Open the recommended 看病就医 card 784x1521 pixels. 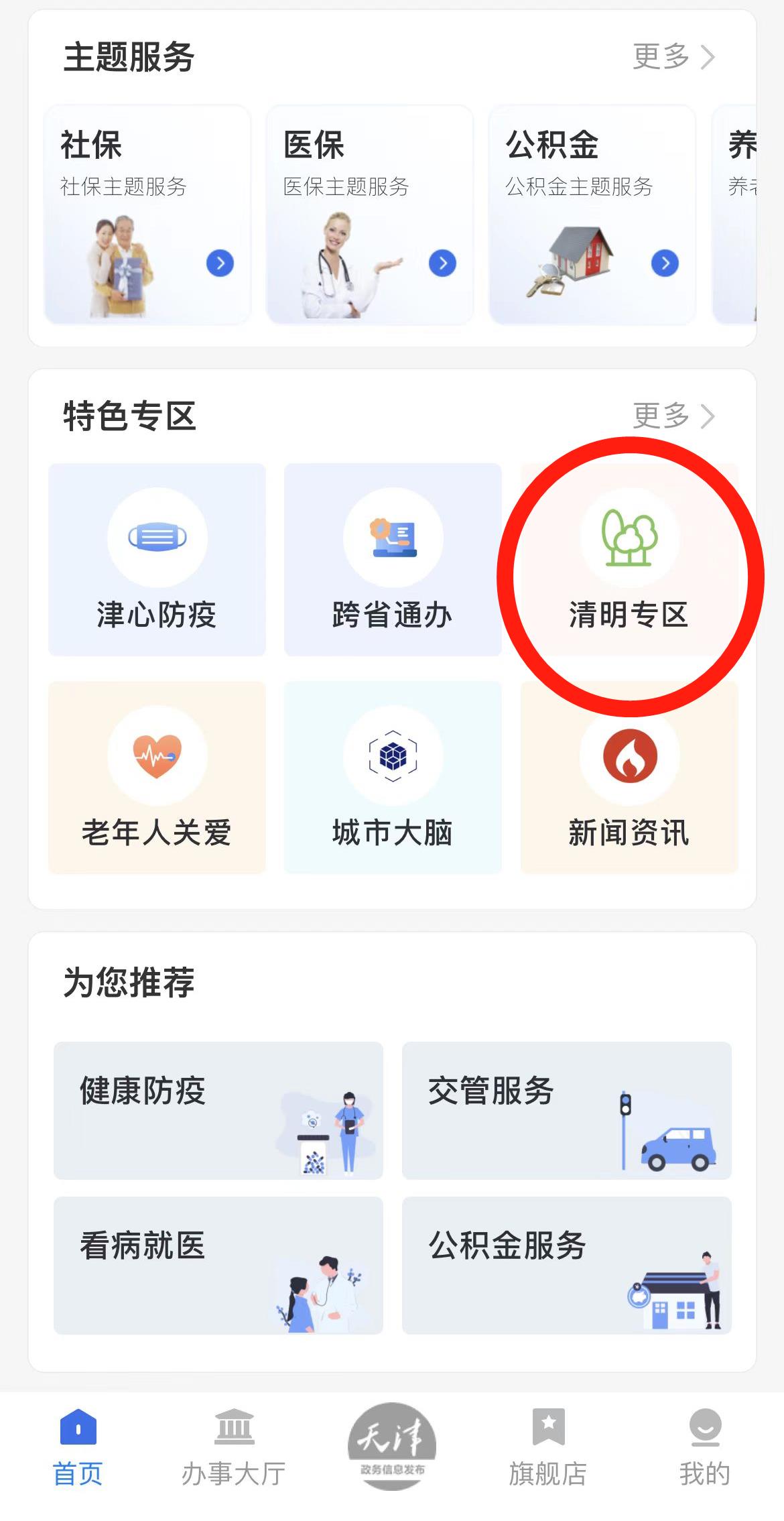(218, 1265)
